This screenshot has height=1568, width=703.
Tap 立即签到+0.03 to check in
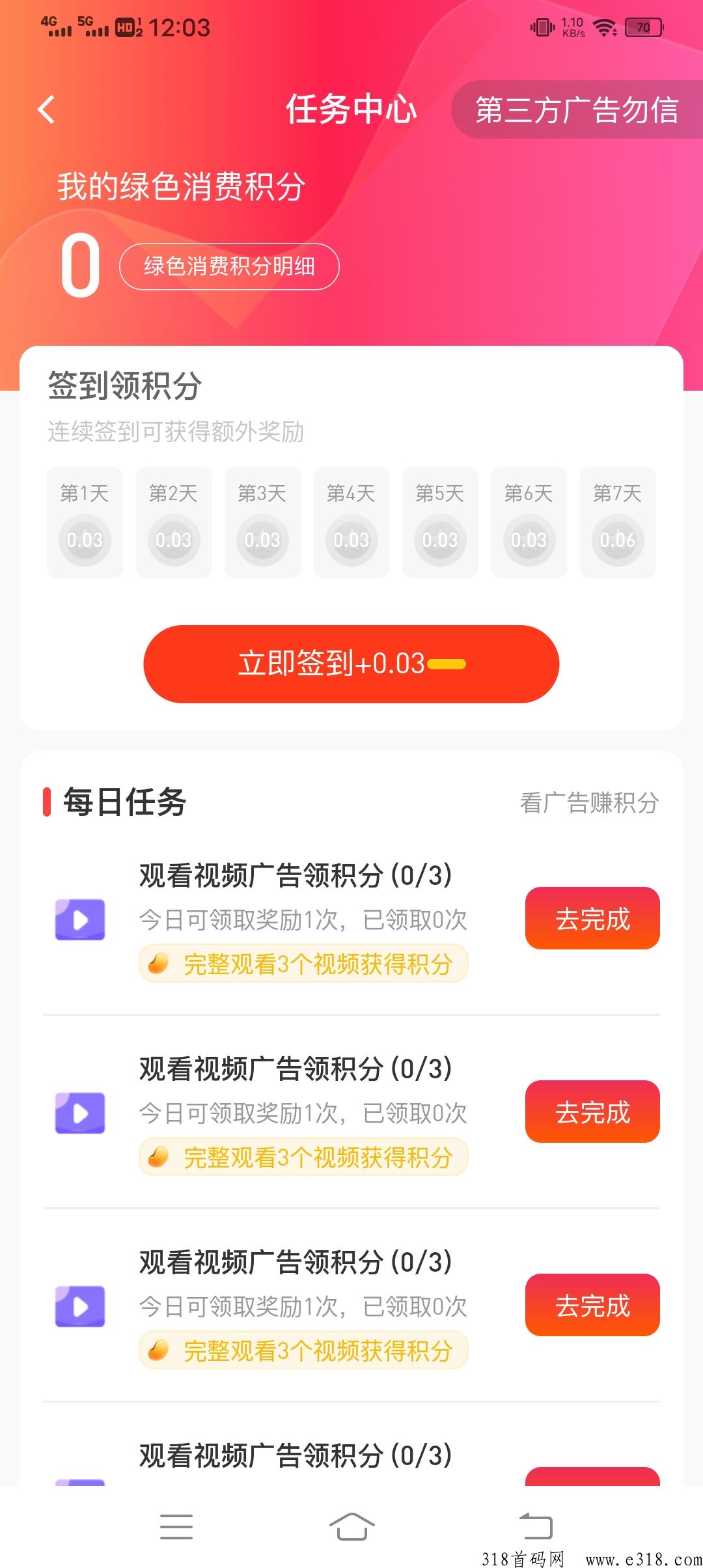coord(351,664)
